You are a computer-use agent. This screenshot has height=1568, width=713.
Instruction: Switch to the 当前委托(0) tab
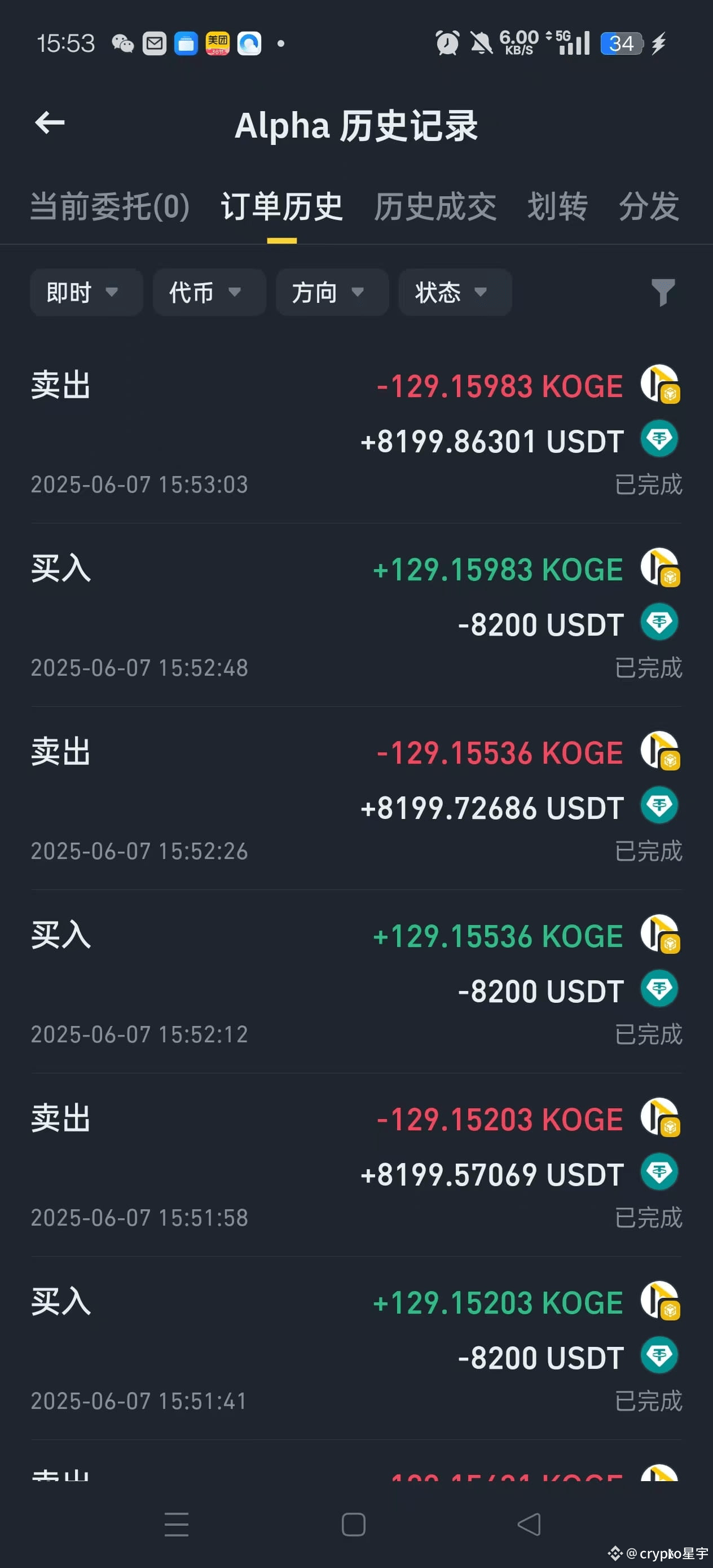[x=110, y=206]
